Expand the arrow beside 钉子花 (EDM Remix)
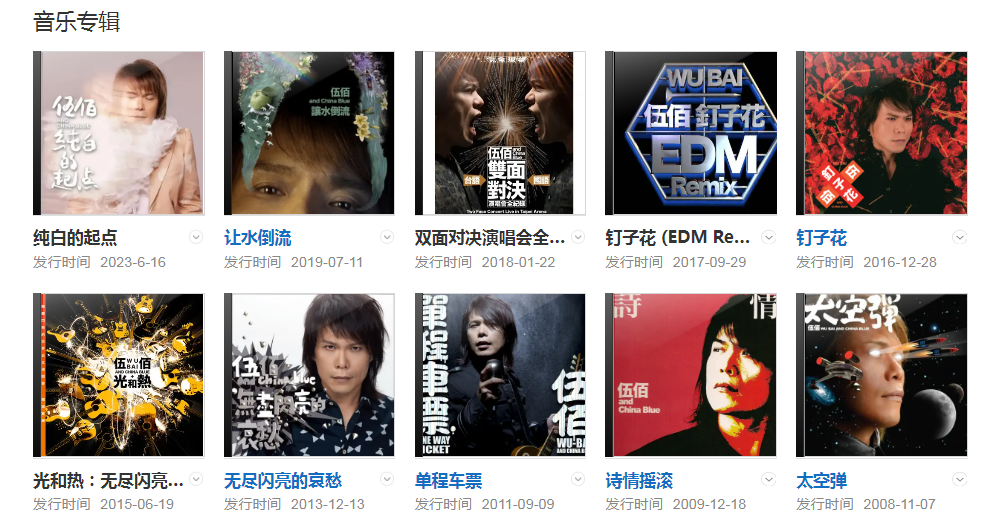The image size is (996, 526). tap(769, 237)
